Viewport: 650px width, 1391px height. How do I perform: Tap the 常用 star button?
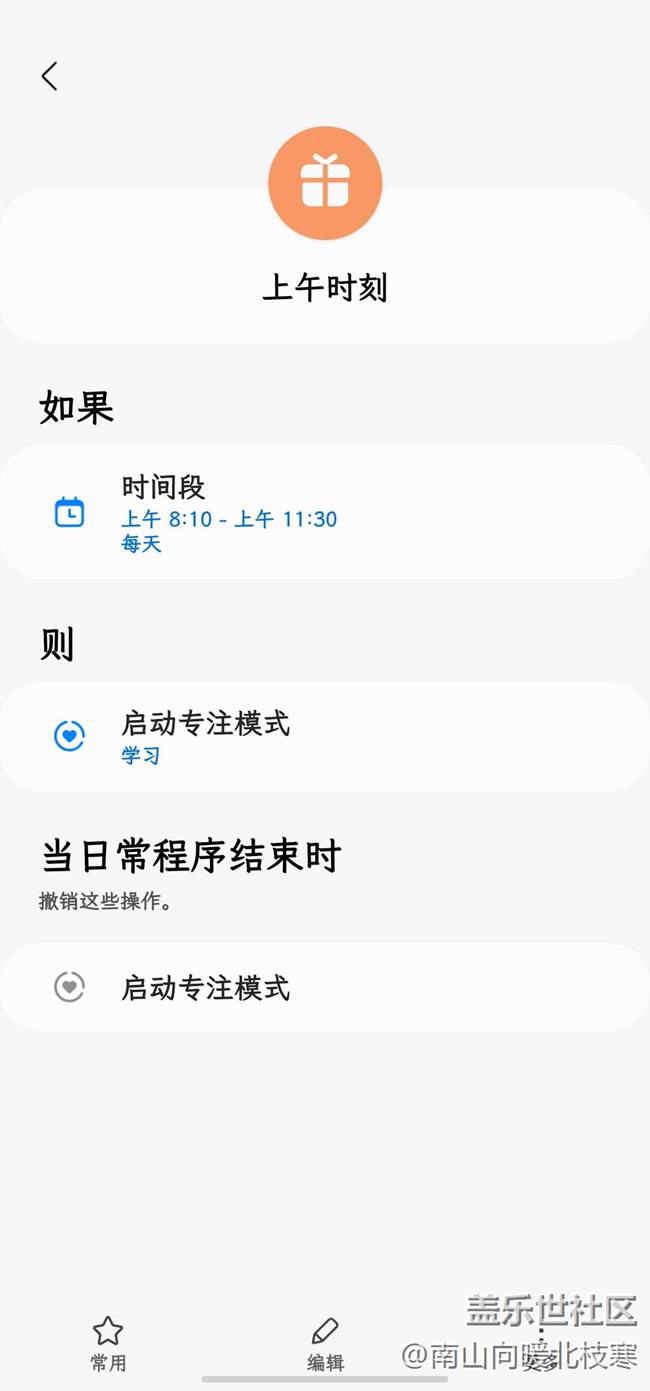point(108,1342)
